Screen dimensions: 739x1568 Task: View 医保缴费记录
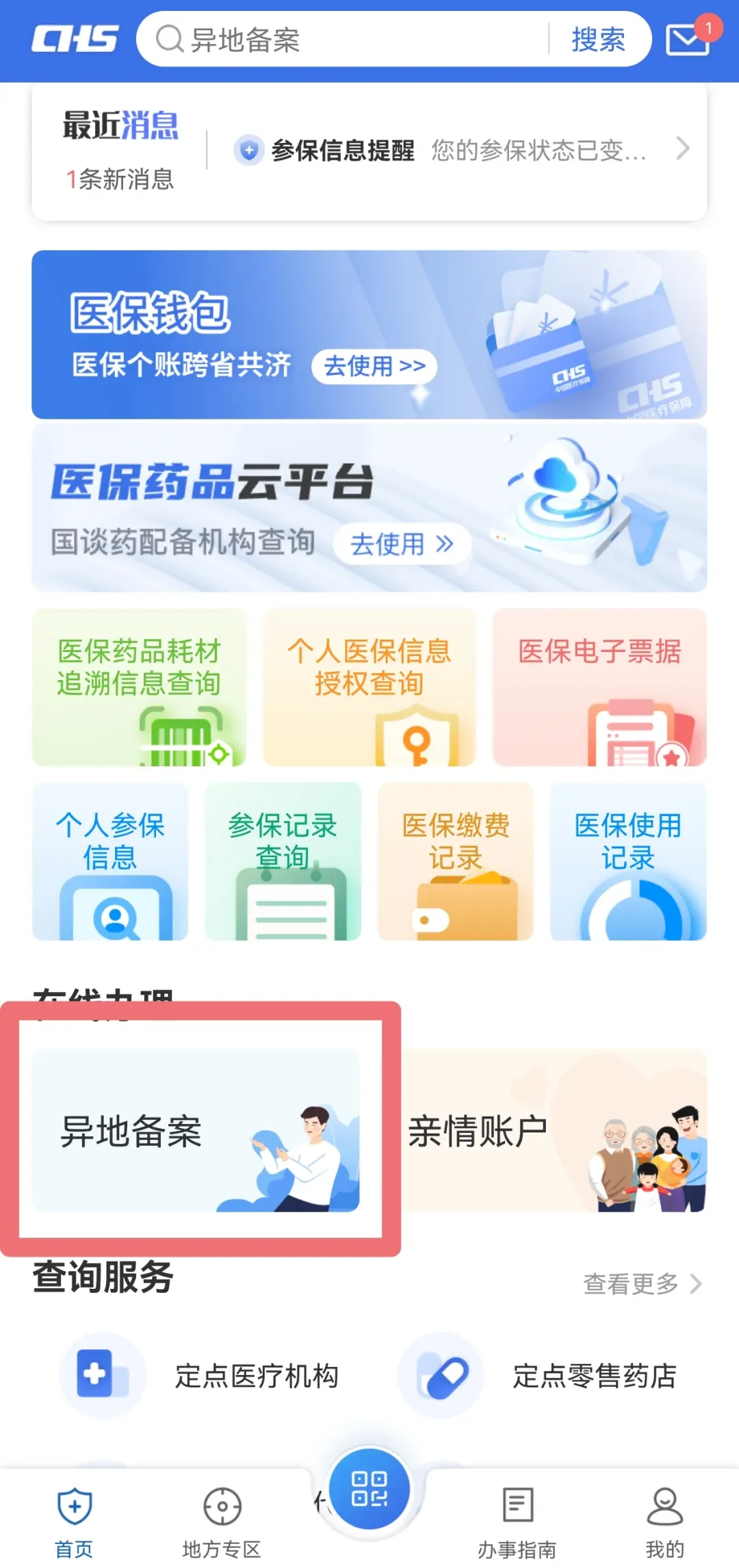[456, 861]
